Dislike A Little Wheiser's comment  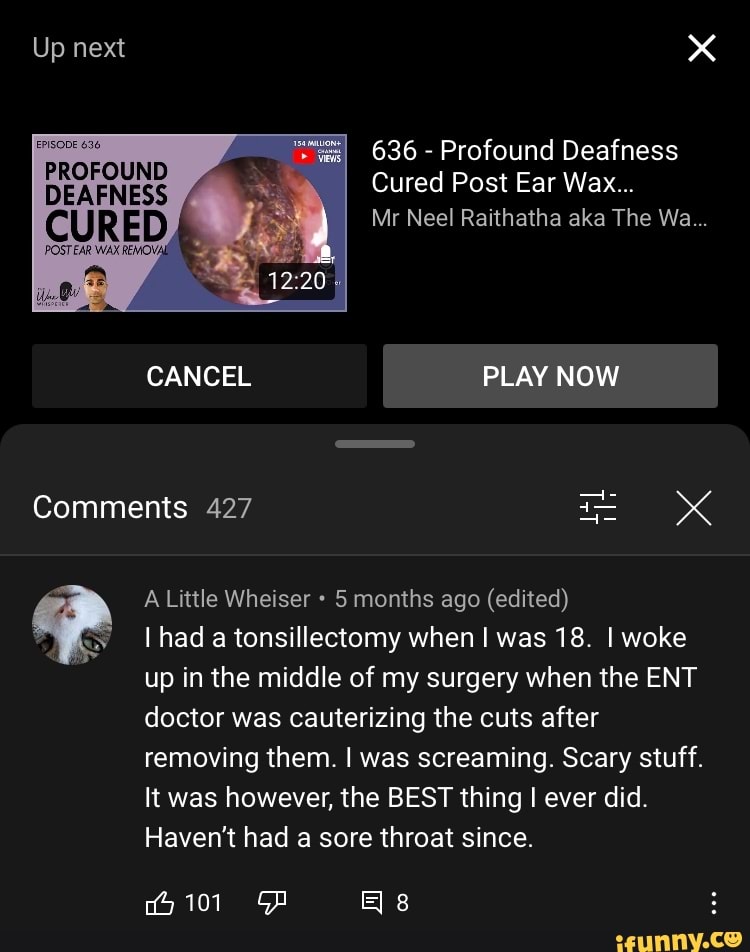point(270,902)
